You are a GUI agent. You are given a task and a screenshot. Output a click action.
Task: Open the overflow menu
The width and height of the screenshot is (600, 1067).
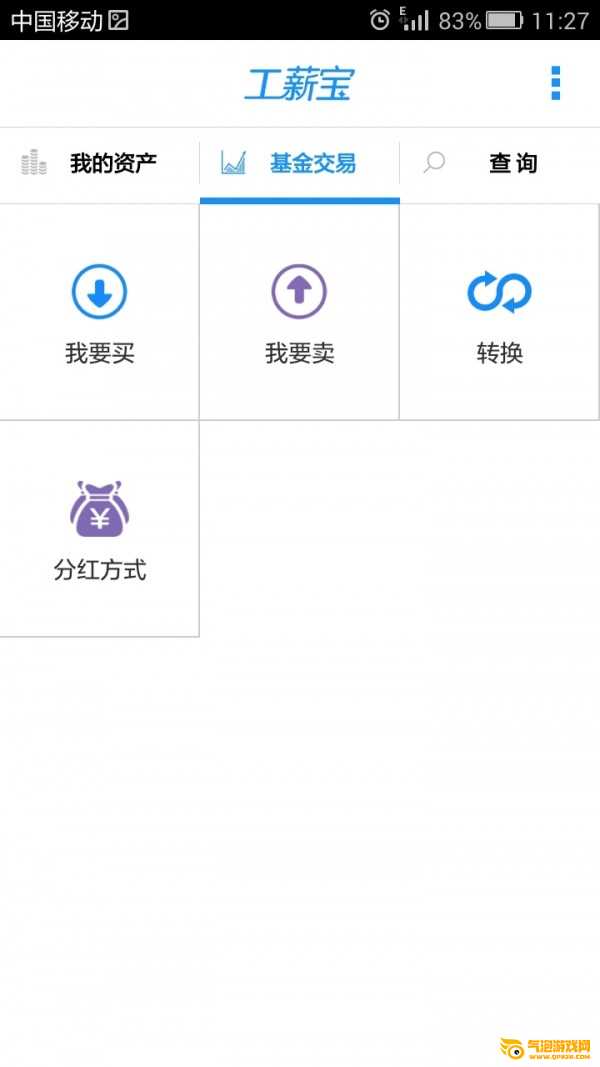pyautogui.click(x=555, y=83)
